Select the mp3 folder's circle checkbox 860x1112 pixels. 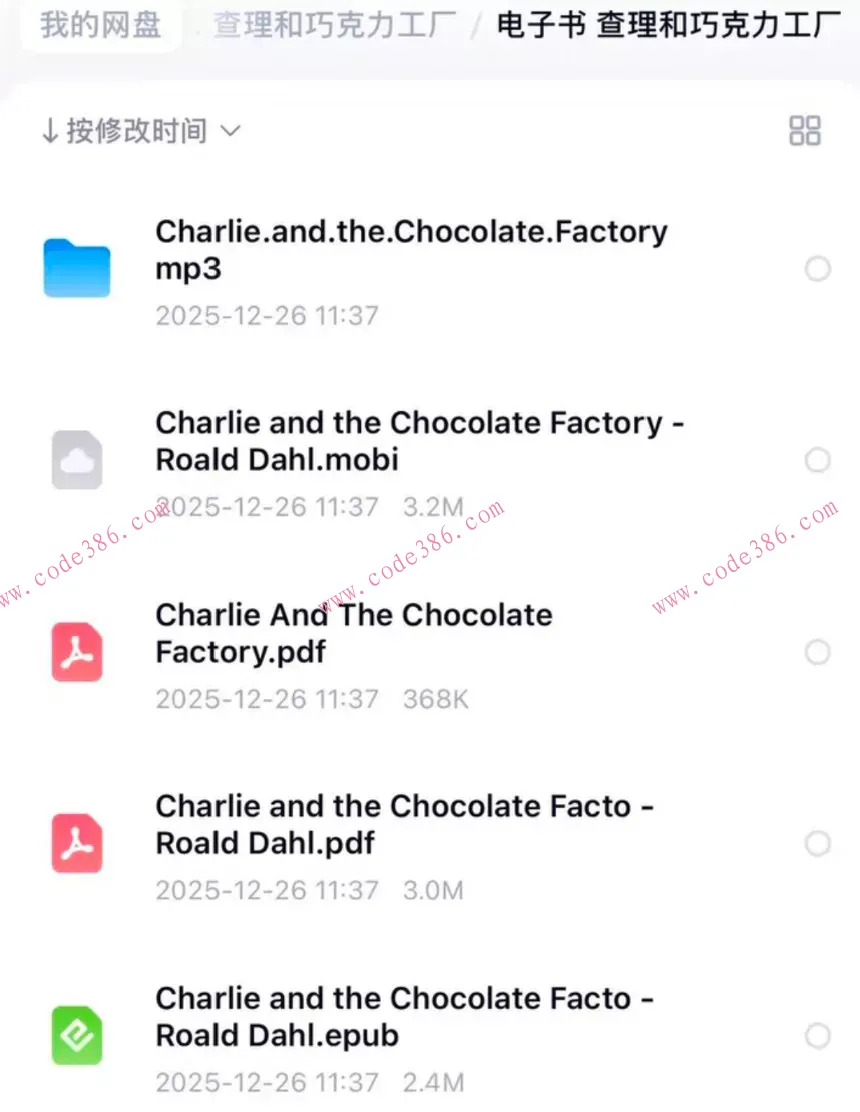(818, 269)
